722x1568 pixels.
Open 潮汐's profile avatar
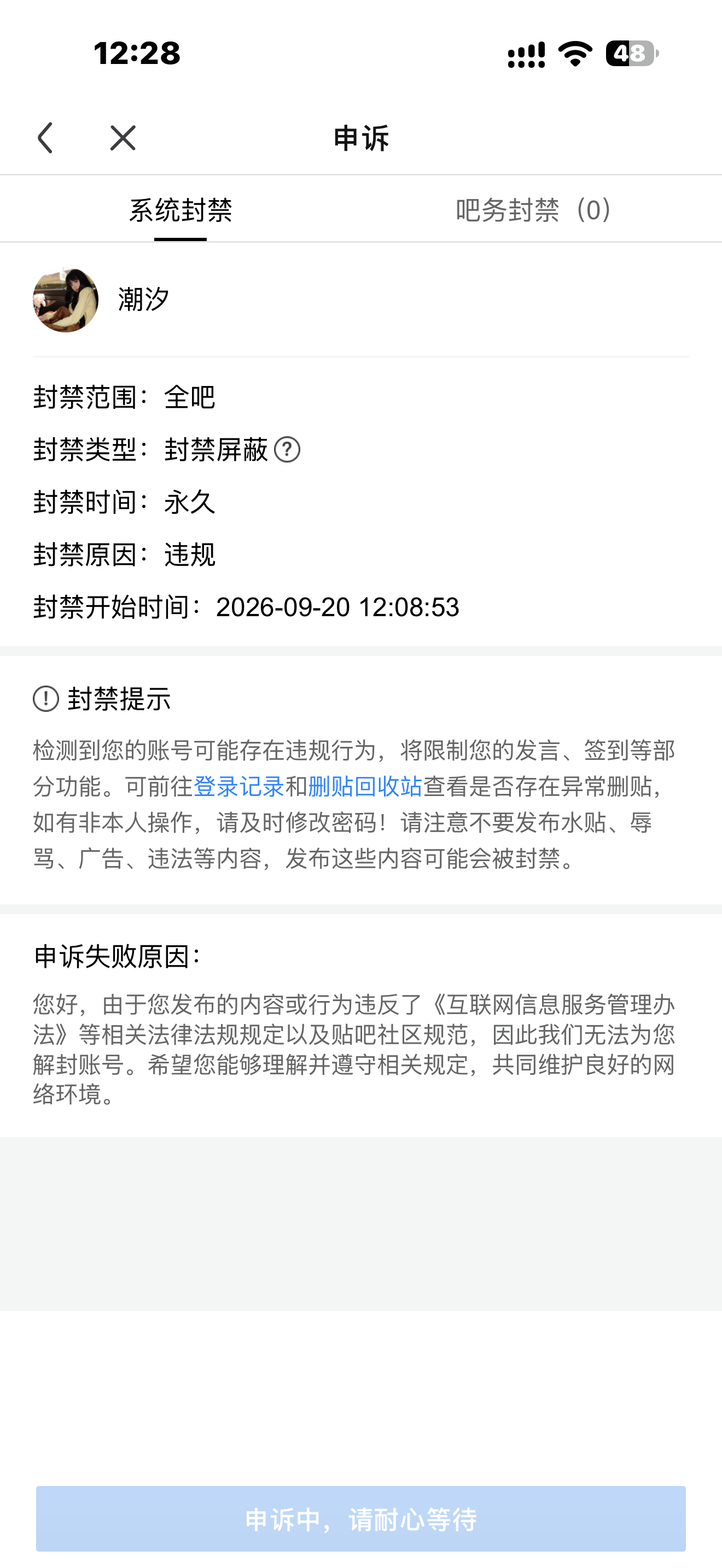66,300
